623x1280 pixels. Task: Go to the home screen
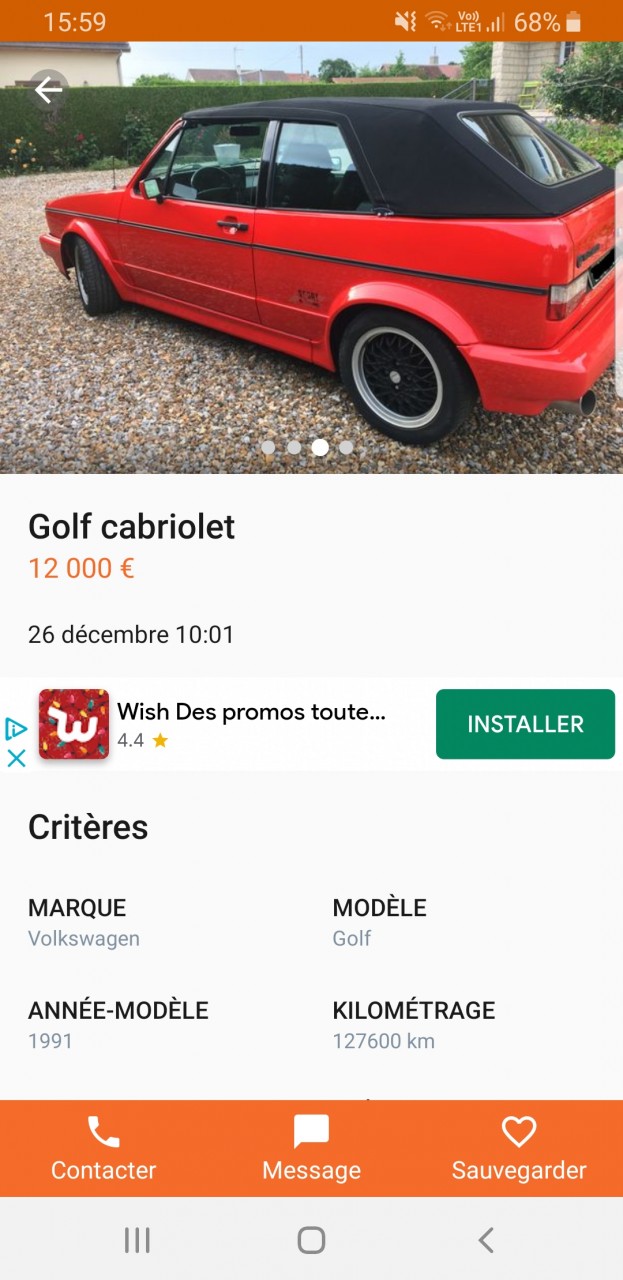(311, 1240)
